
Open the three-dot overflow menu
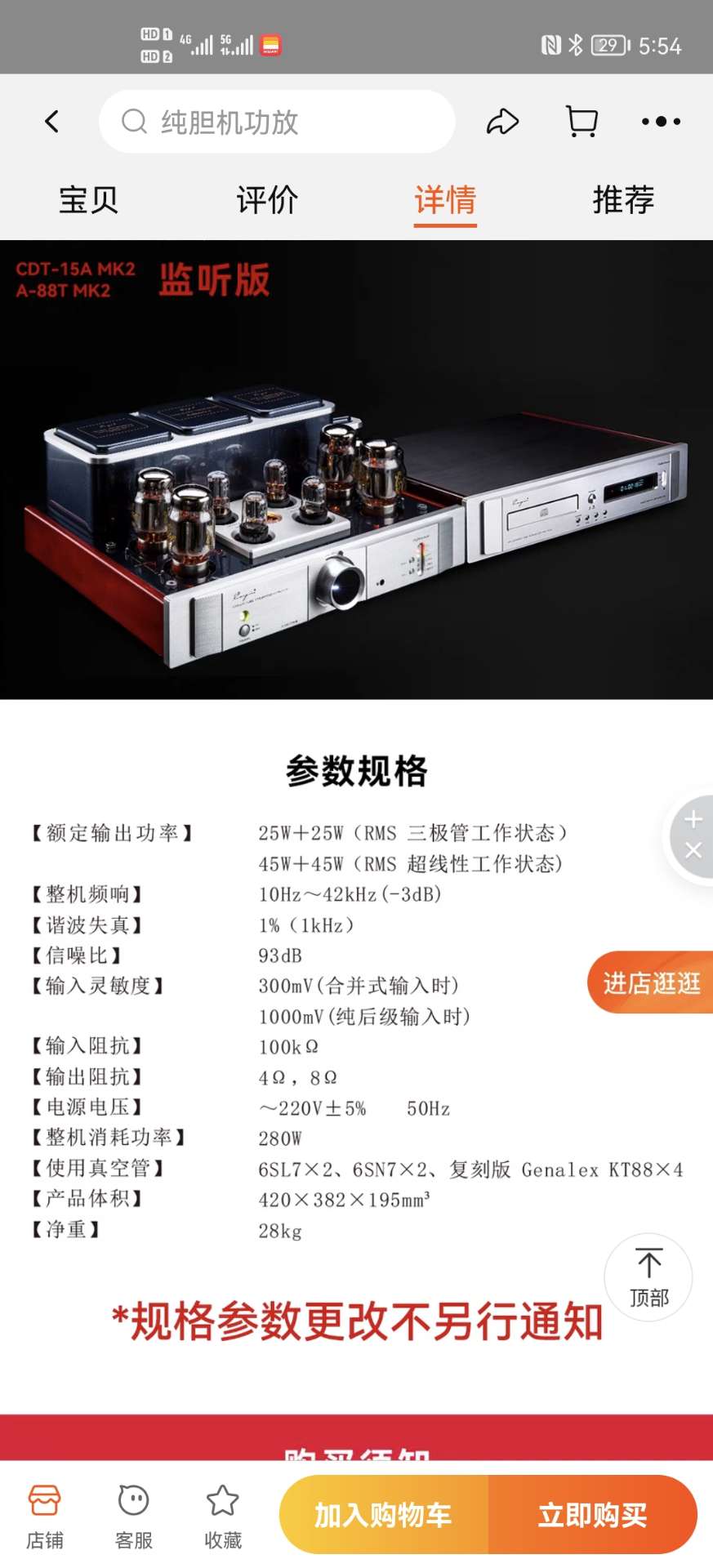(661, 122)
